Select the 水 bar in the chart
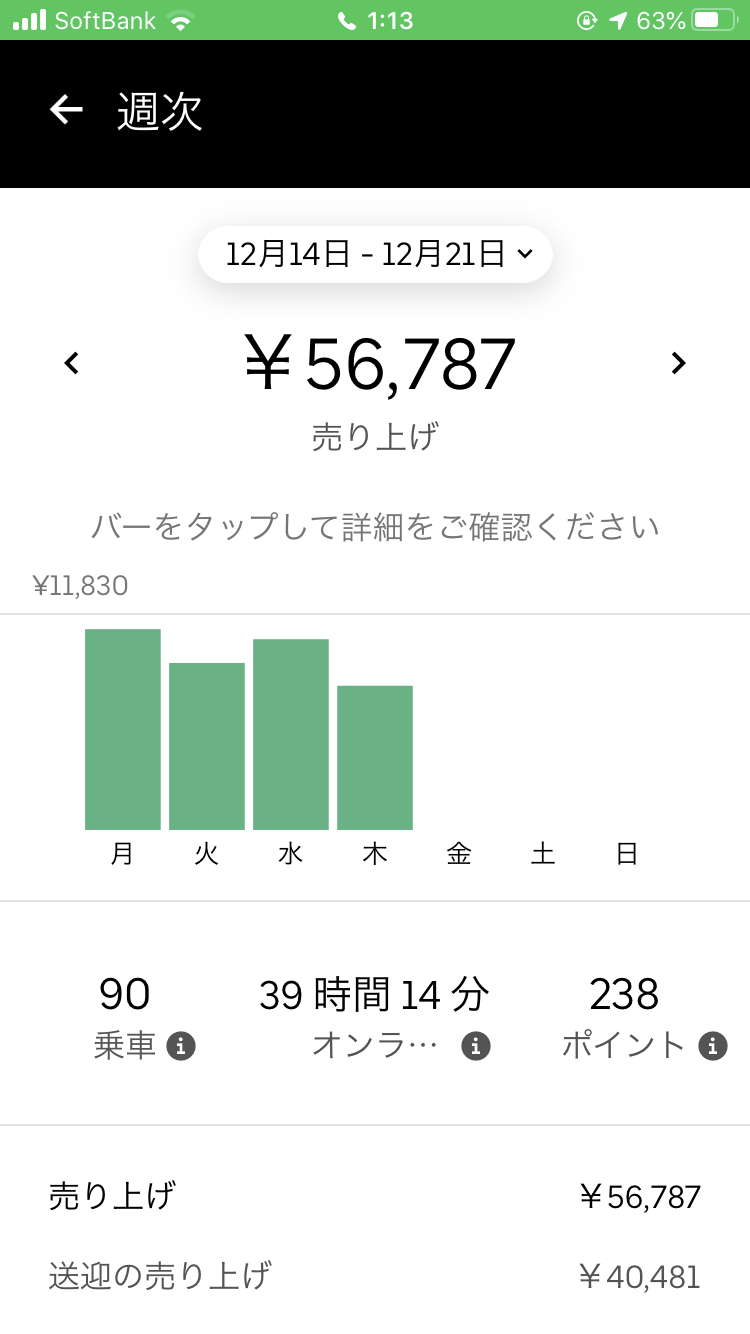The width and height of the screenshot is (750, 1334). [291, 734]
